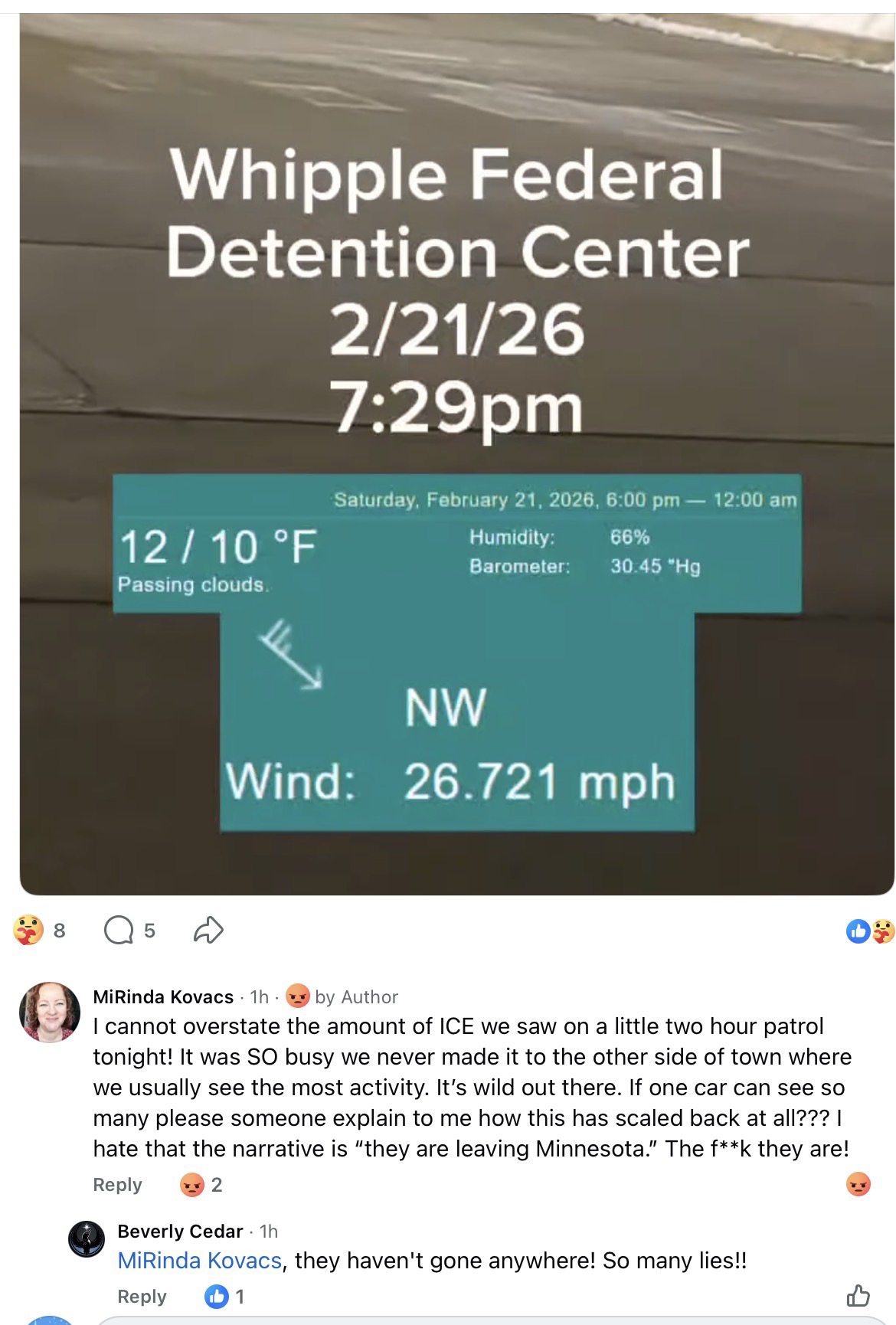Tap MiRinda Kovacs mention in Beverly's reply

pyautogui.click(x=199, y=1261)
